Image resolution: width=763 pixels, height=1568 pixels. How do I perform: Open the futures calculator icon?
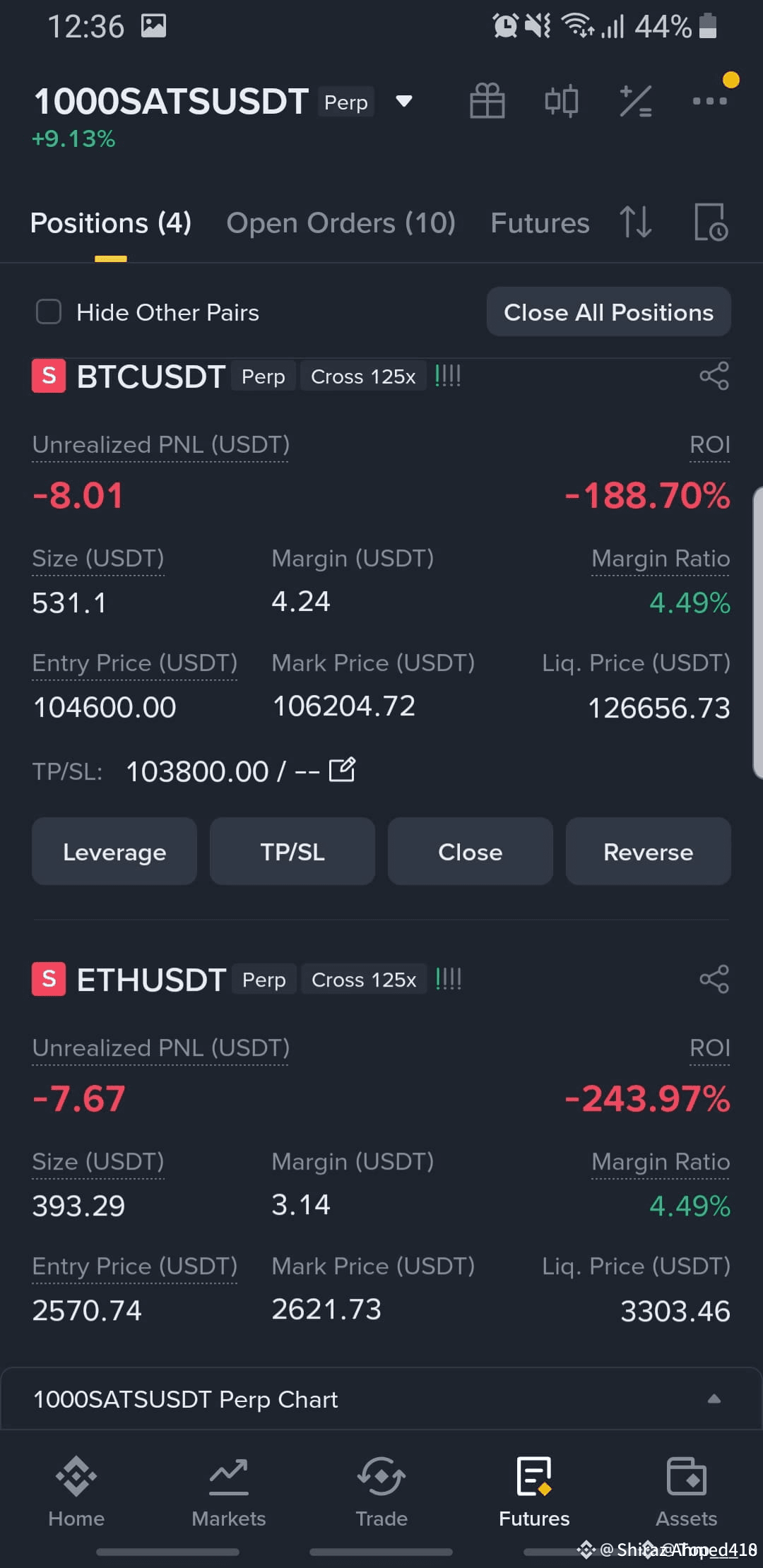tap(636, 100)
